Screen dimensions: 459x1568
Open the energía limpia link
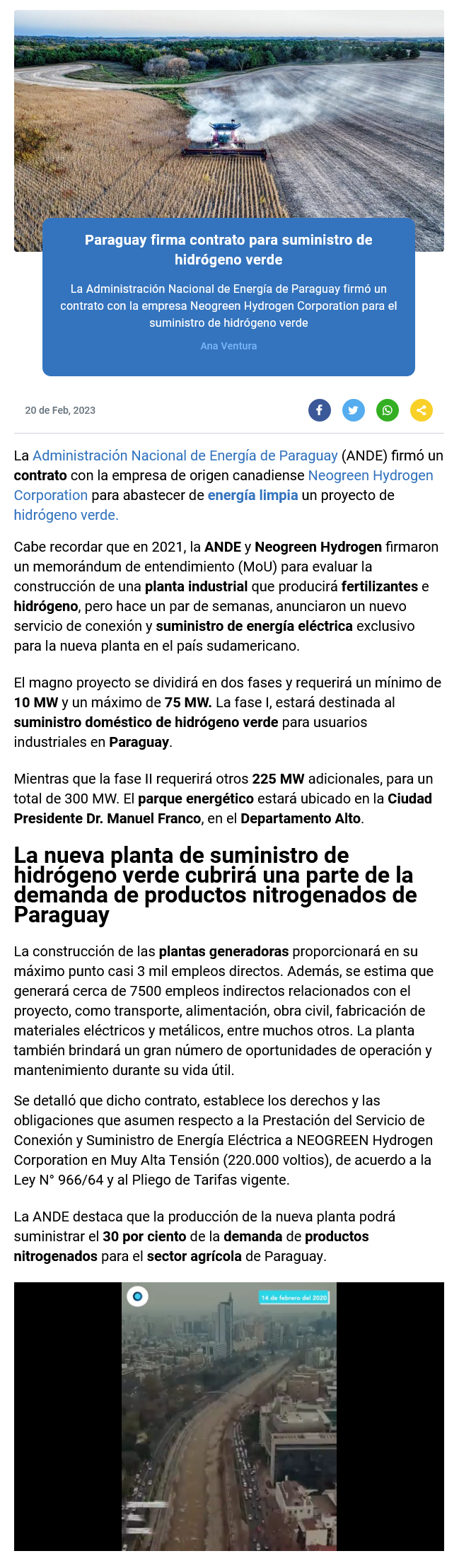pyautogui.click(x=252, y=495)
